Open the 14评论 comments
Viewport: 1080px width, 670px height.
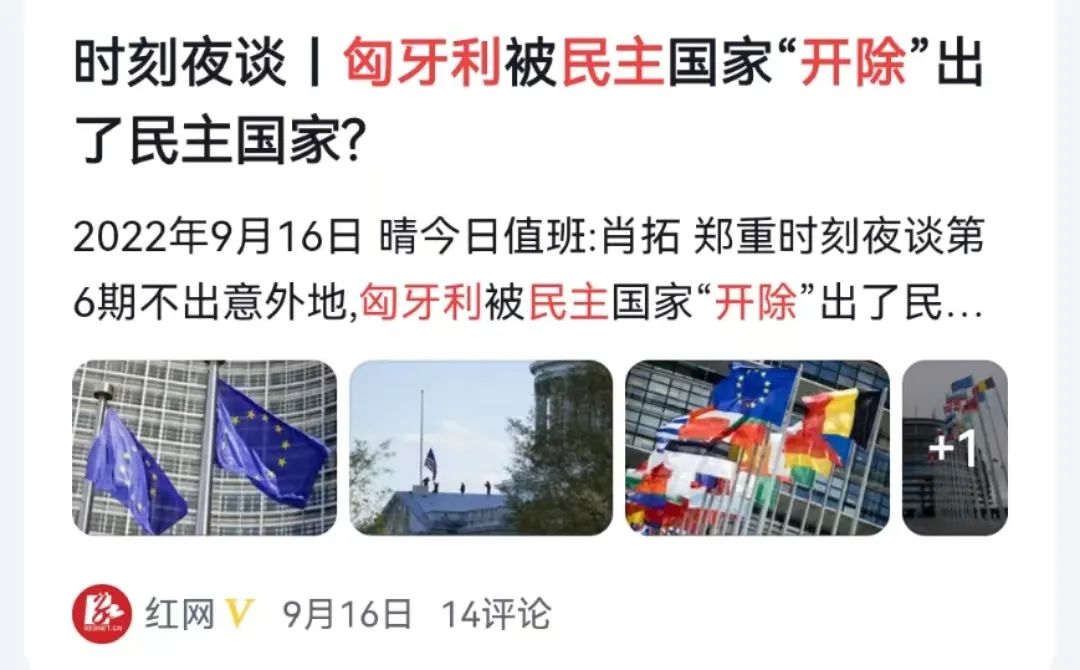495,613
